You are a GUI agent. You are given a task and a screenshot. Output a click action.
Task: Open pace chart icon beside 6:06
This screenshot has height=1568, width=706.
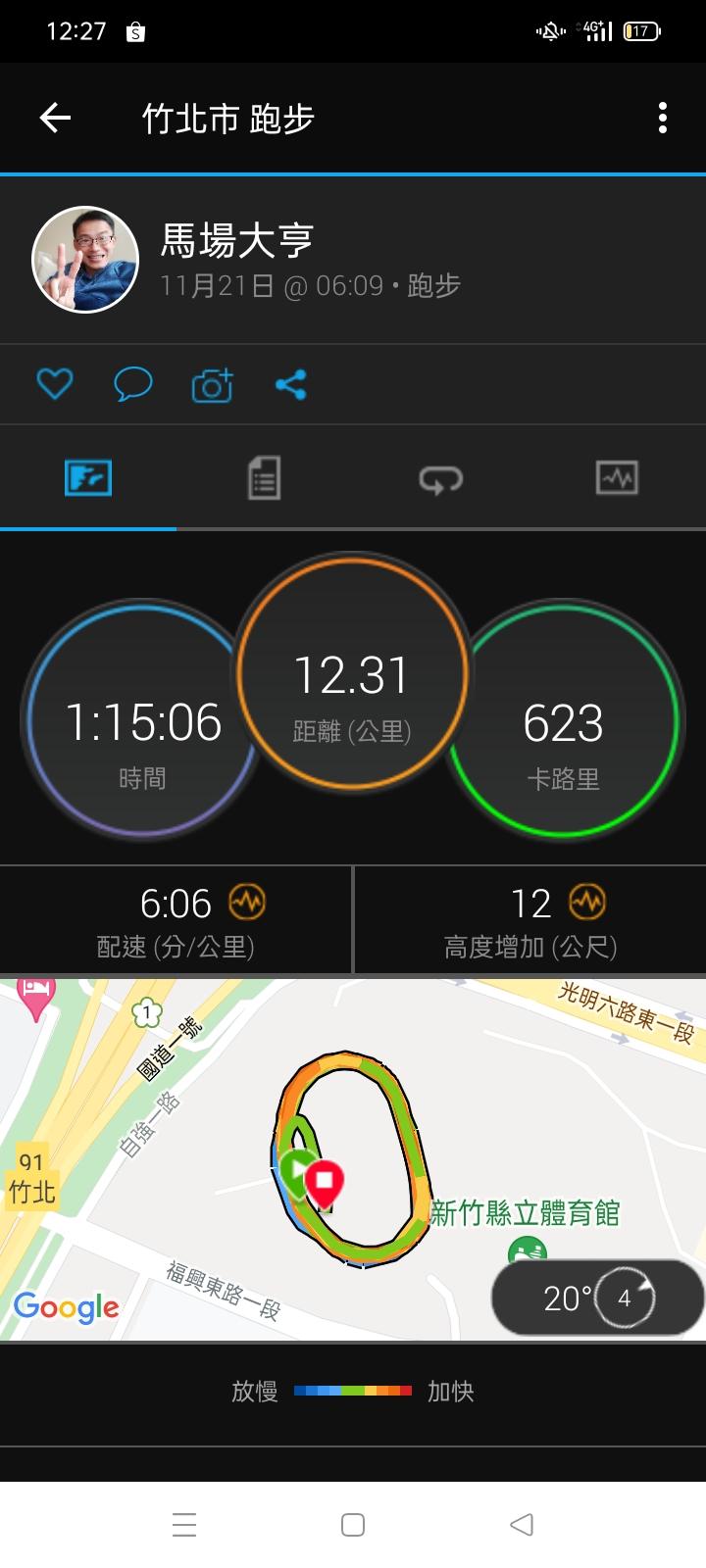tap(247, 902)
